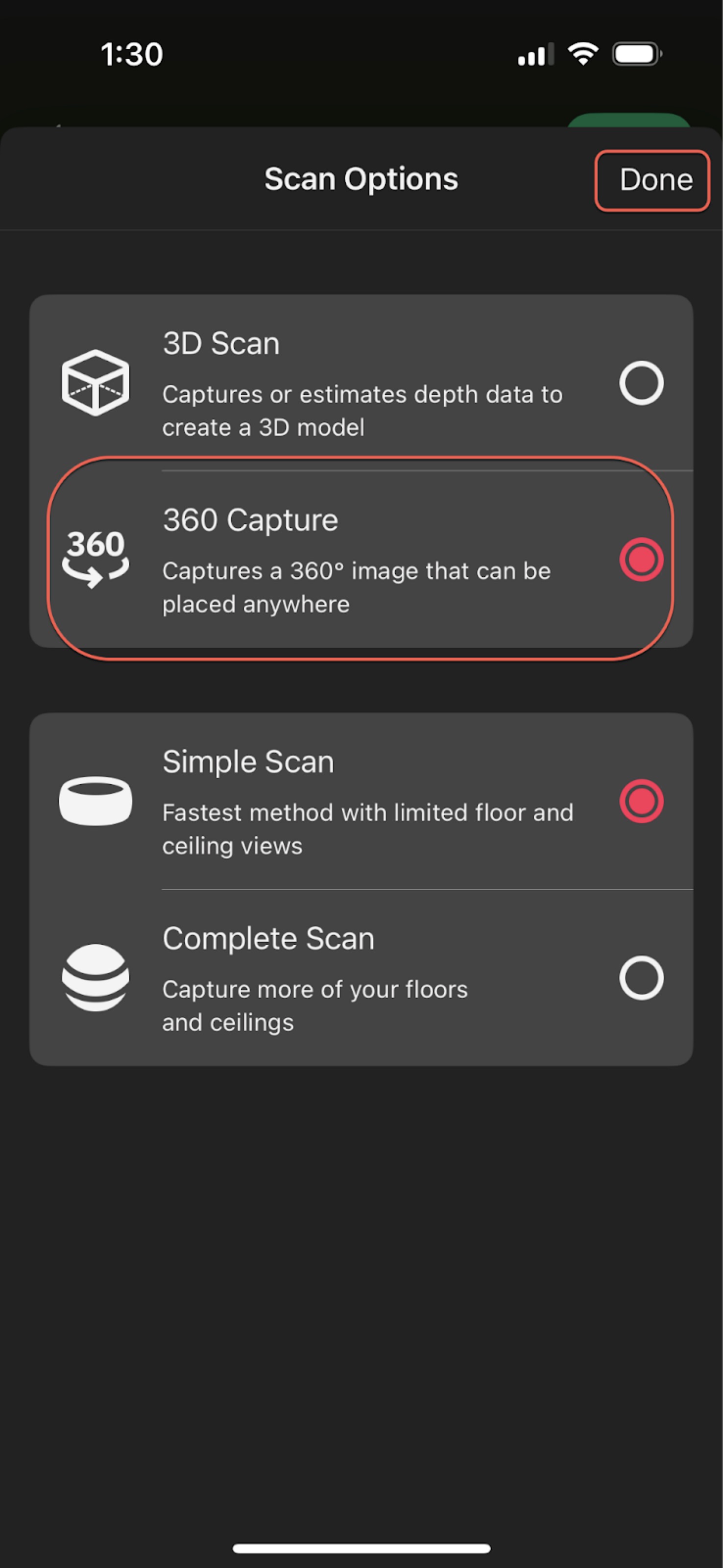Select the 3D Scan cube icon
This screenshot has height=1568, width=723.
pyautogui.click(x=95, y=382)
